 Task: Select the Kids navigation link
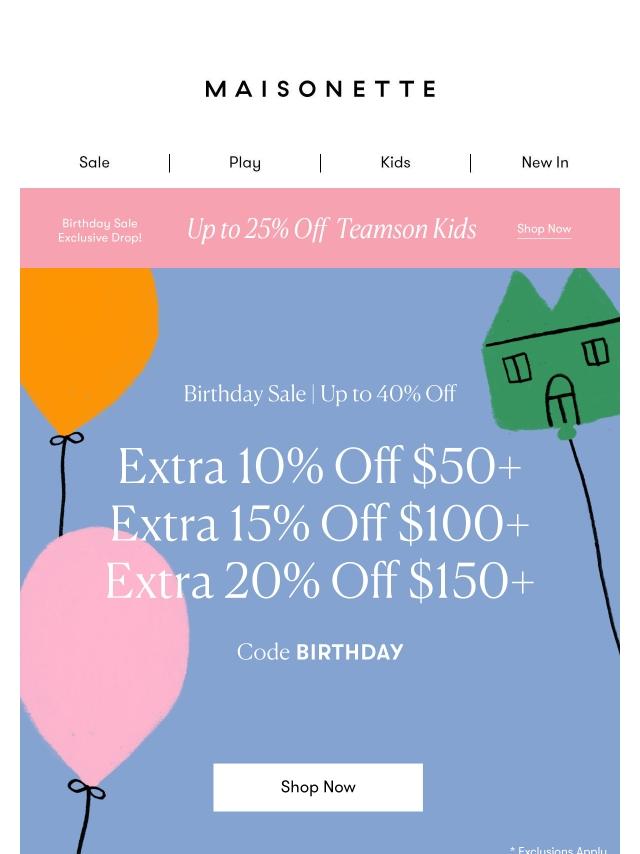395,163
